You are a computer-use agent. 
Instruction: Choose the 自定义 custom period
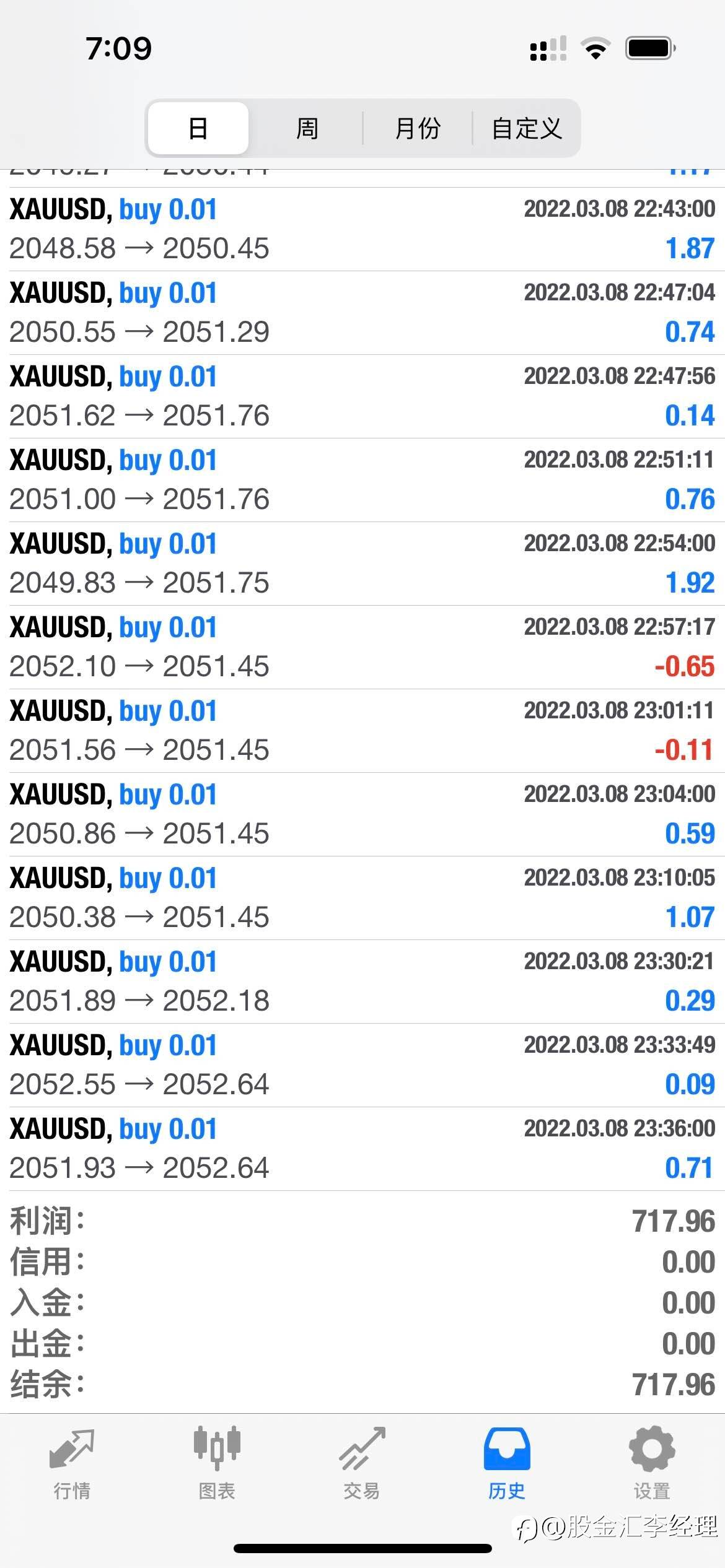pyautogui.click(x=527, y=128)
